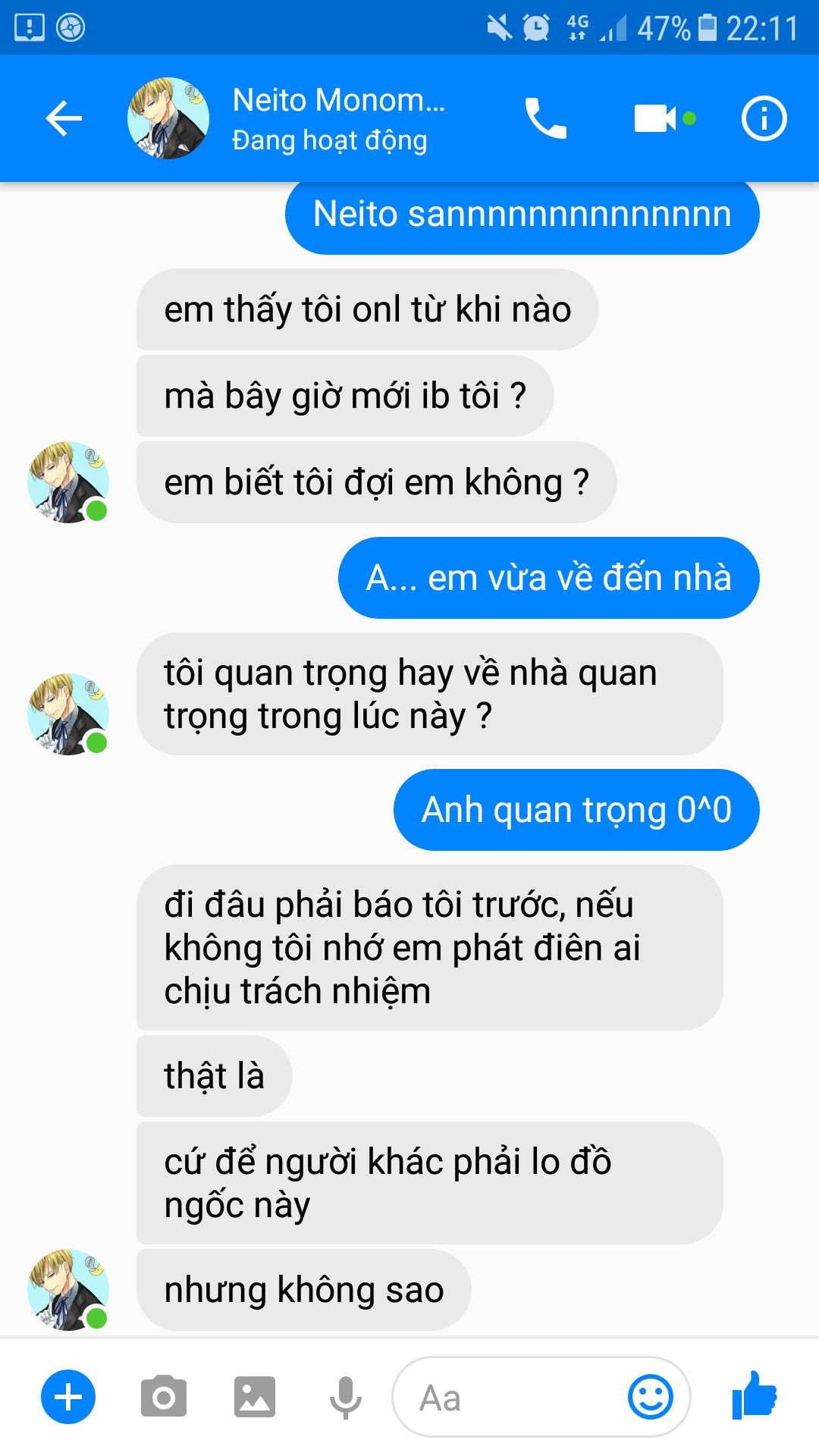This screenshot has width=819, height=1456.
Task: Record a voice message with microphone
Action: 345,1397
